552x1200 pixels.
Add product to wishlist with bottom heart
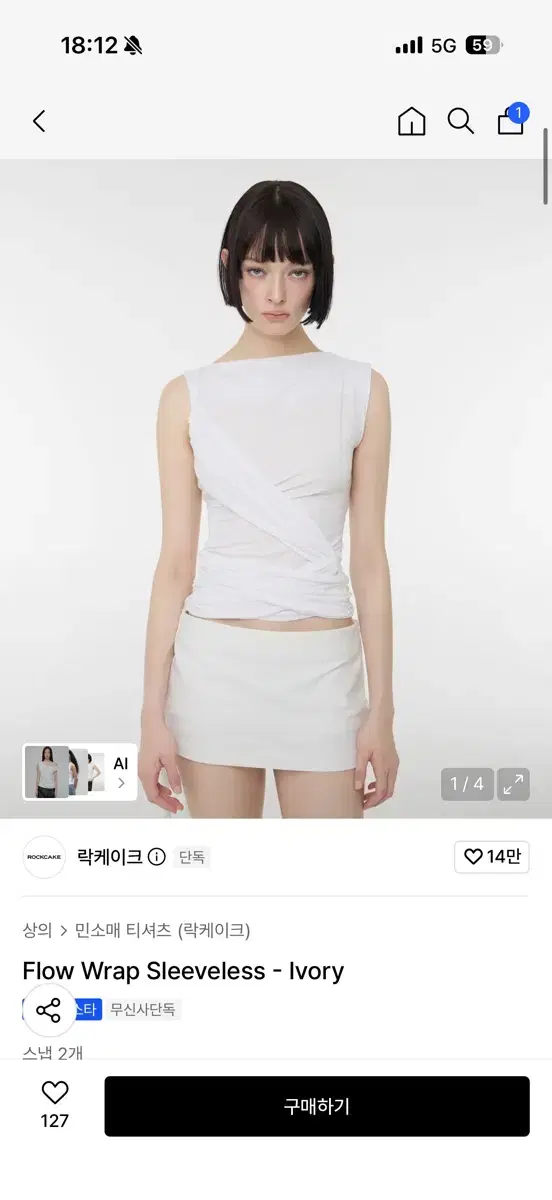54,1105
